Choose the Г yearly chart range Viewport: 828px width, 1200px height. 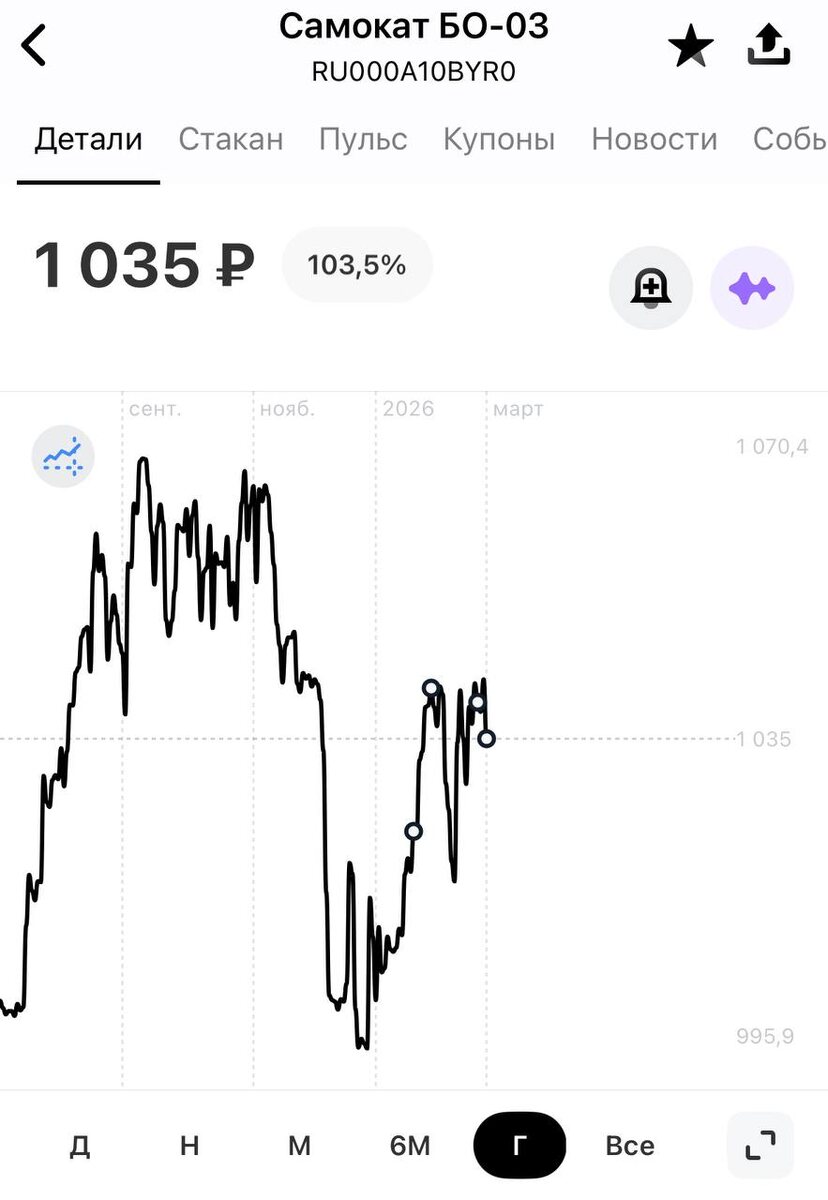point(519,1145)
